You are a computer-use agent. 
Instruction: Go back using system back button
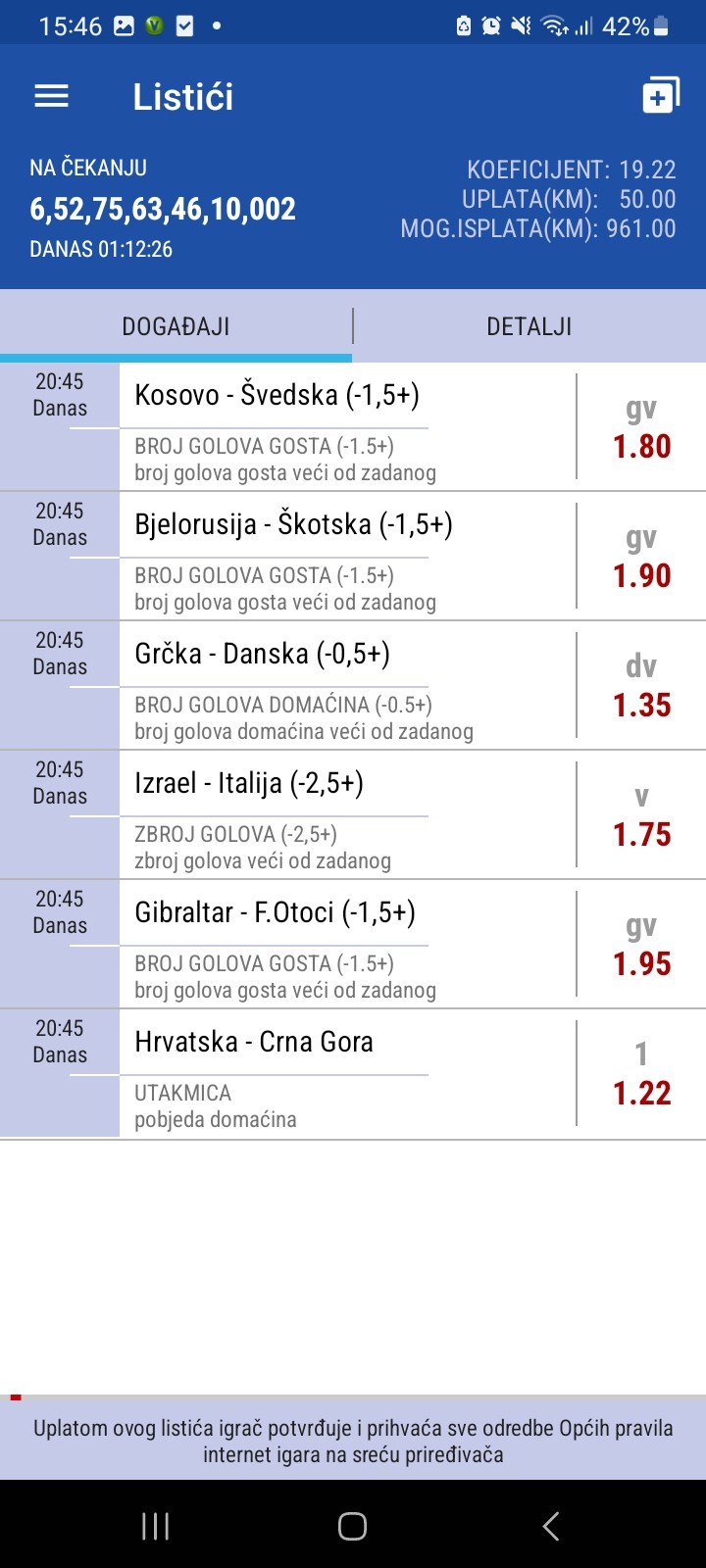coord(551,1525)
